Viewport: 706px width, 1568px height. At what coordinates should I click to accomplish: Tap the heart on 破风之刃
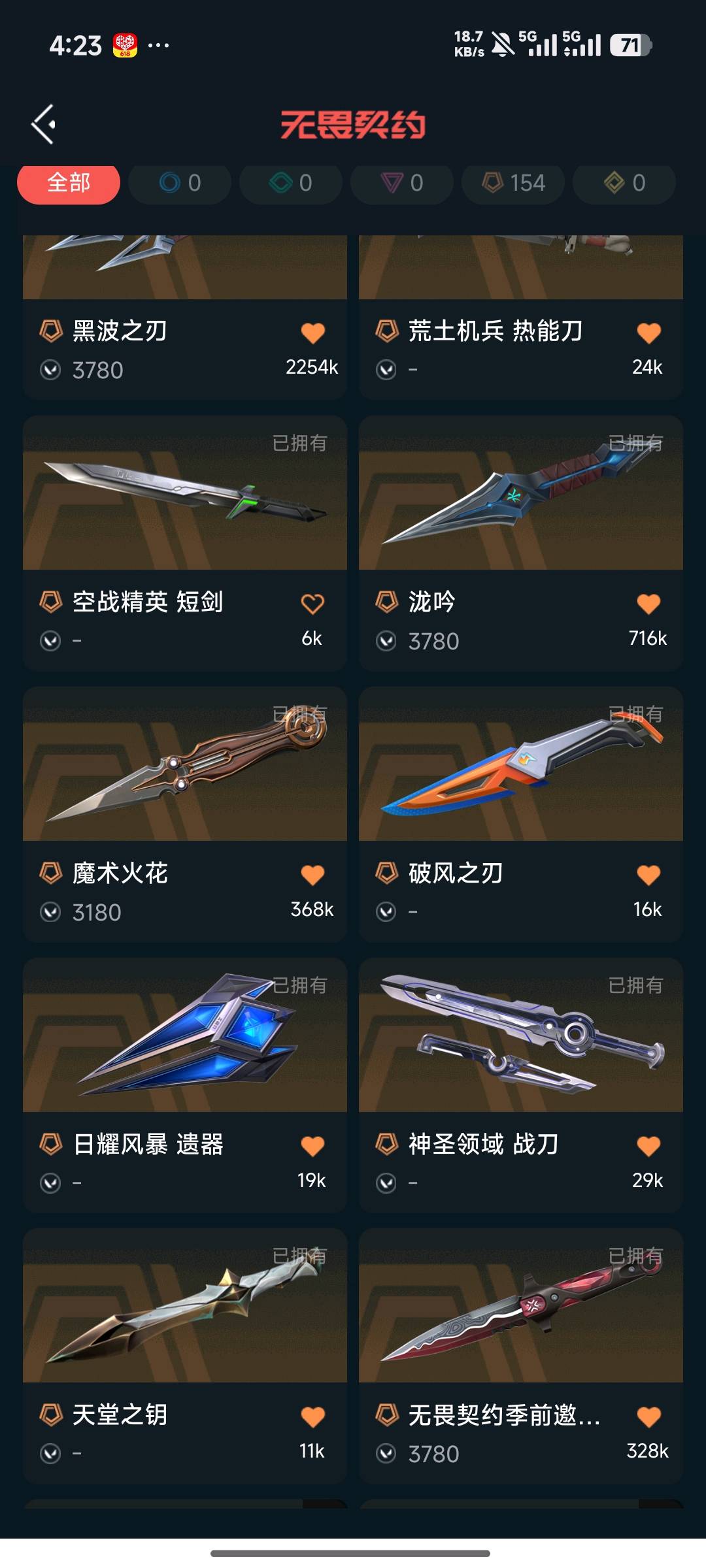648,875
